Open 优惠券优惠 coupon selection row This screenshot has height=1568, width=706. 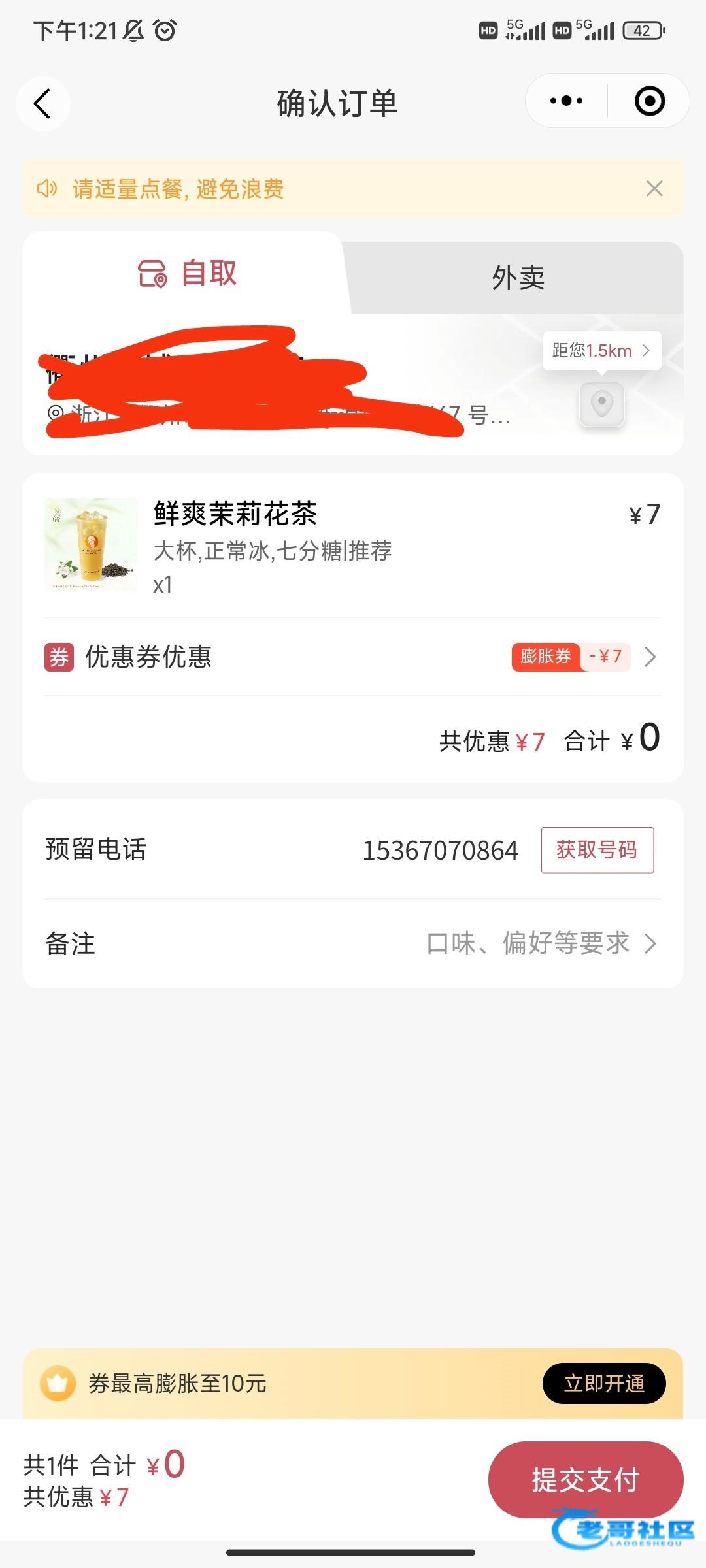pyautogui.click(x=353, y=657)
